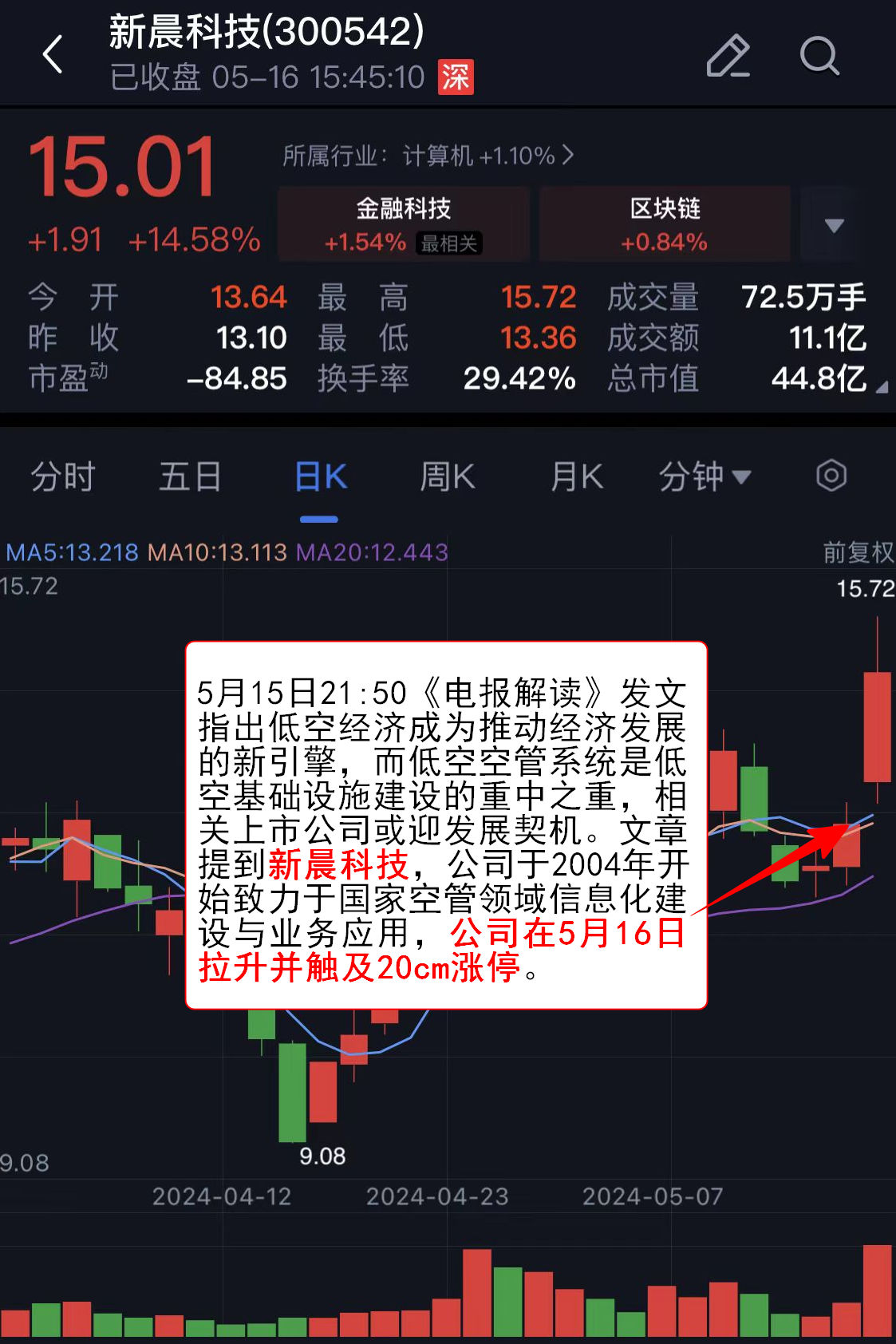Open stock search
The height and width of the screenshot is (1344, 896).
point(819,56)
